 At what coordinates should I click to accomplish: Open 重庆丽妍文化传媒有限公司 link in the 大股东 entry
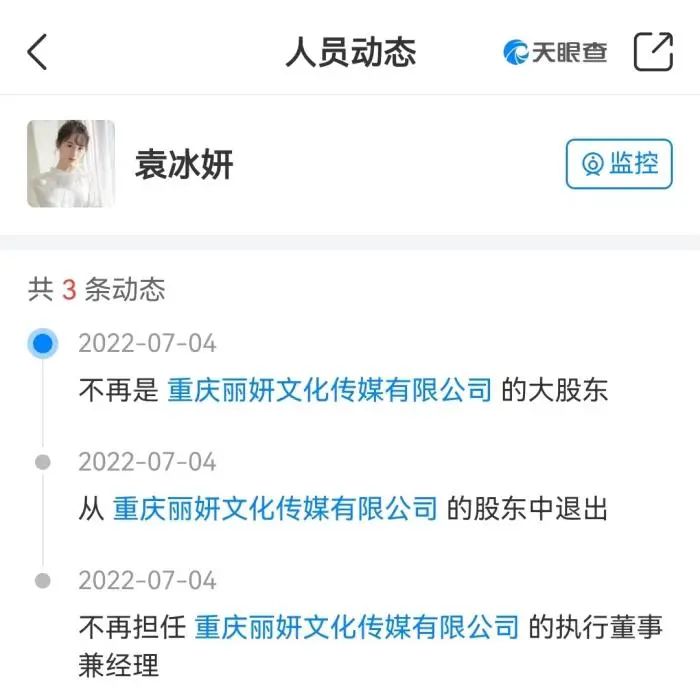tap(330, 390)
